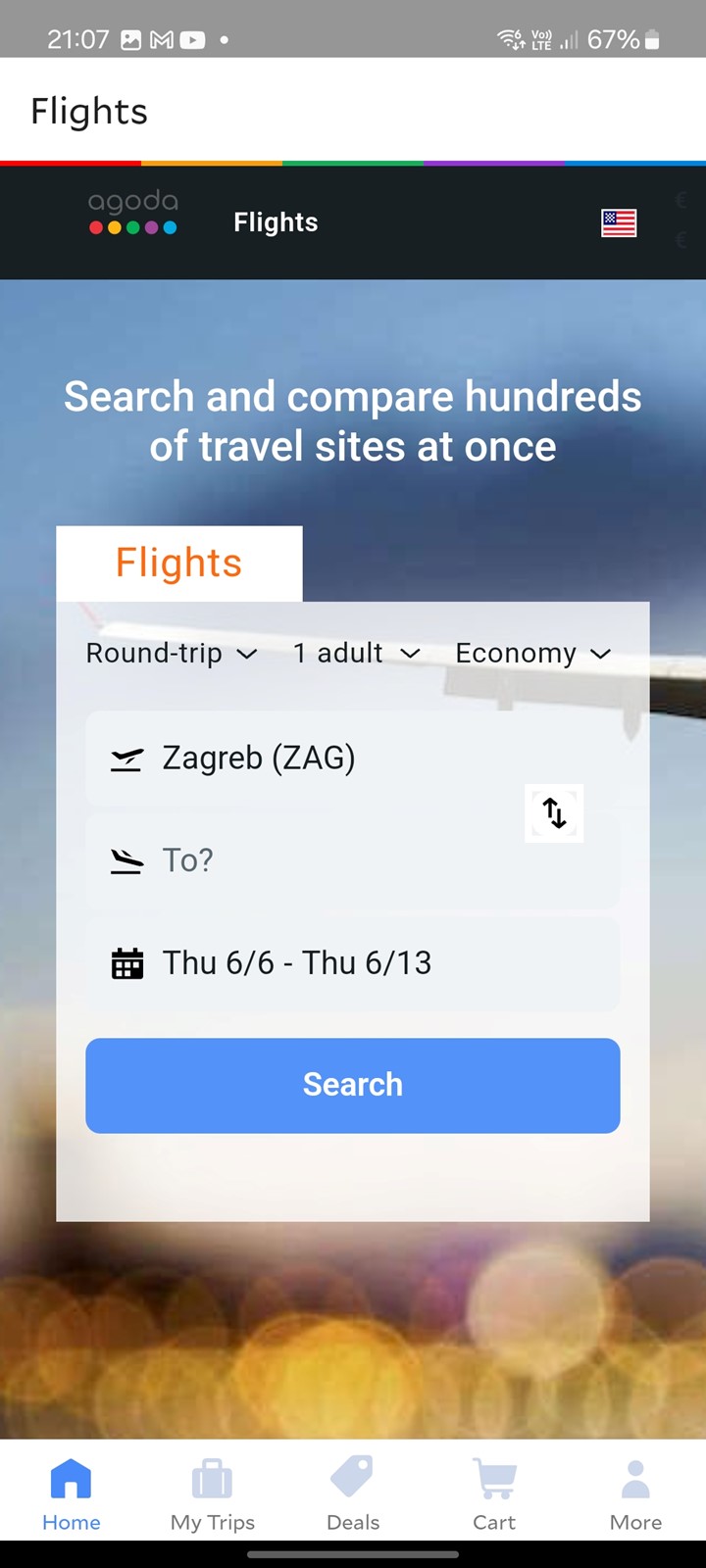The width and height of the screenshot is (706, 1568).
Task: Open the Deals tab
Action: pyautogui.click(x=353, y=1495)
